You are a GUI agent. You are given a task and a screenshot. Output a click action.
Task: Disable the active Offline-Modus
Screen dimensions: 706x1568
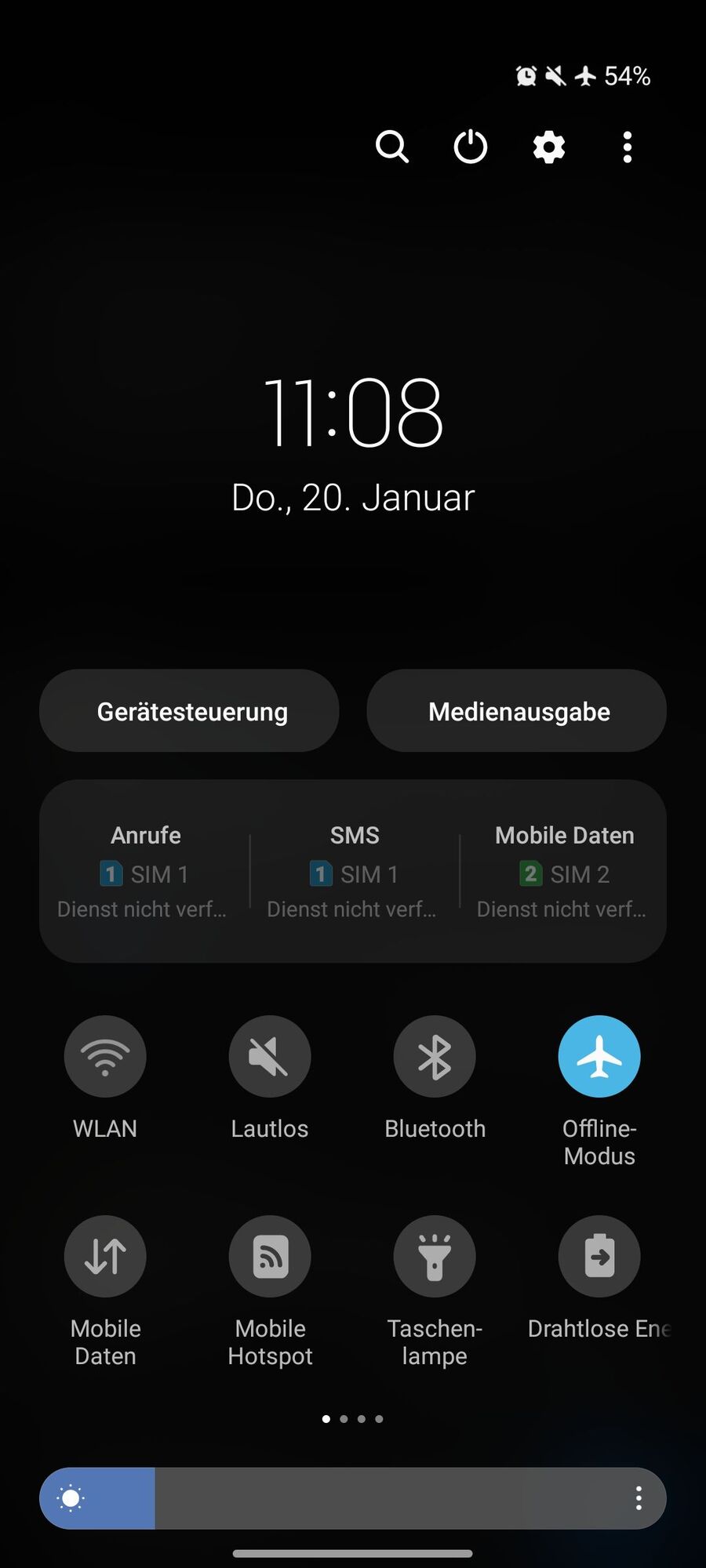click(599, 1055)
